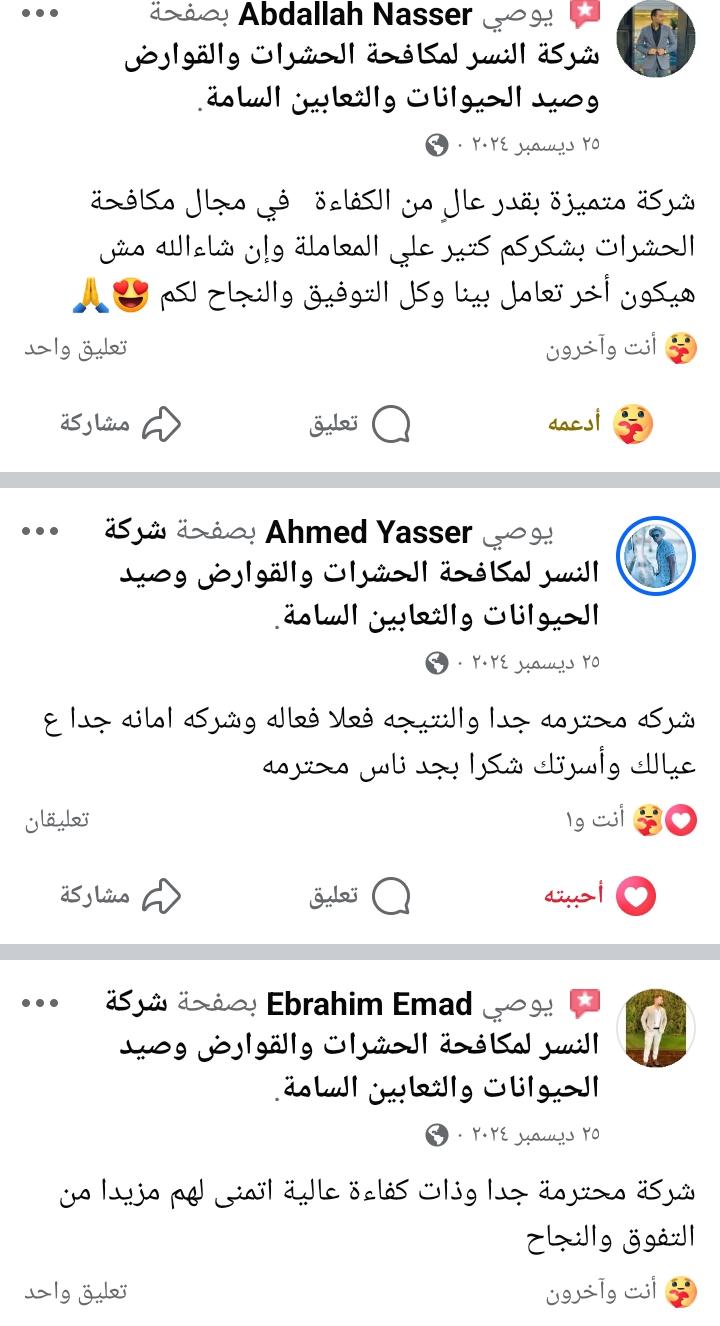The width and height of the screenshot is (720, 1326).
Task: View reactions on Ebrahim Emad's post
Action: point(622,1293)
